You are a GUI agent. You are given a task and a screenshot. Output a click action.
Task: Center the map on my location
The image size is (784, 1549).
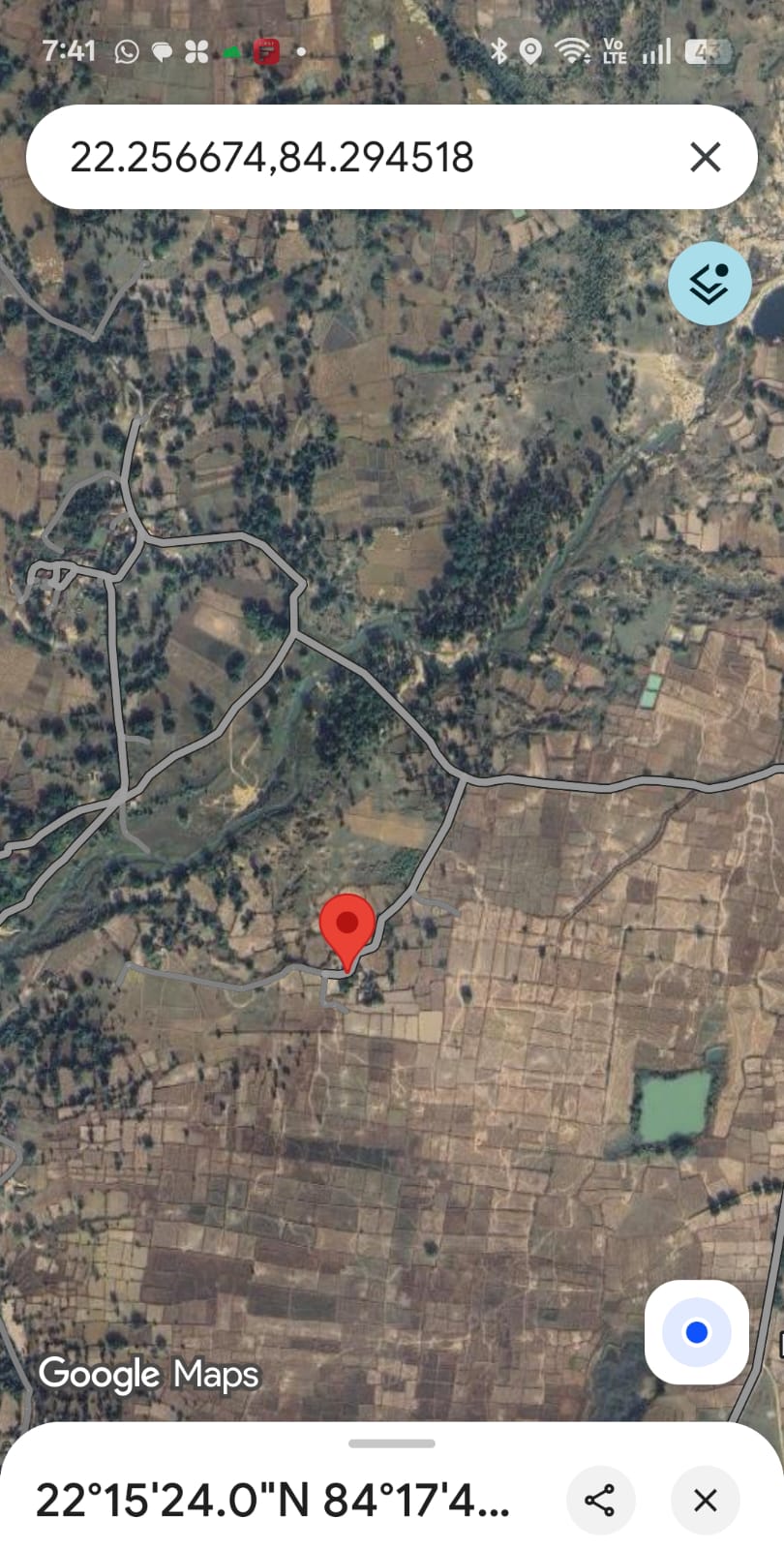pos(696,1332)
